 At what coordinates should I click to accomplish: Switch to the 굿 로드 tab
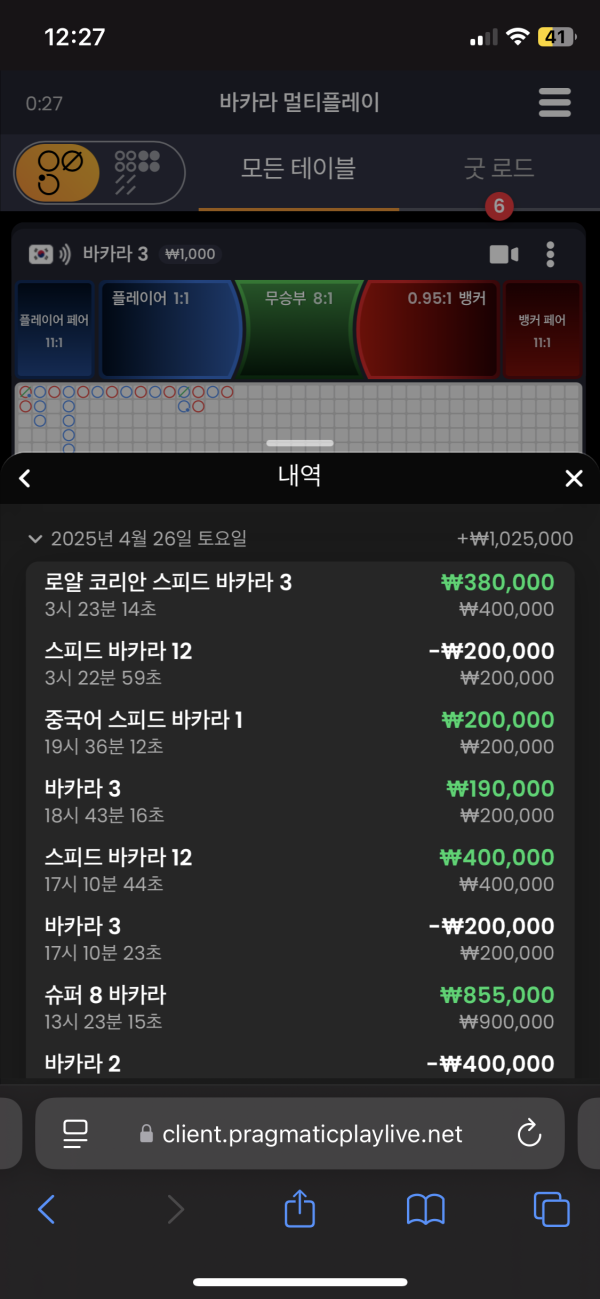click(499, 168)
